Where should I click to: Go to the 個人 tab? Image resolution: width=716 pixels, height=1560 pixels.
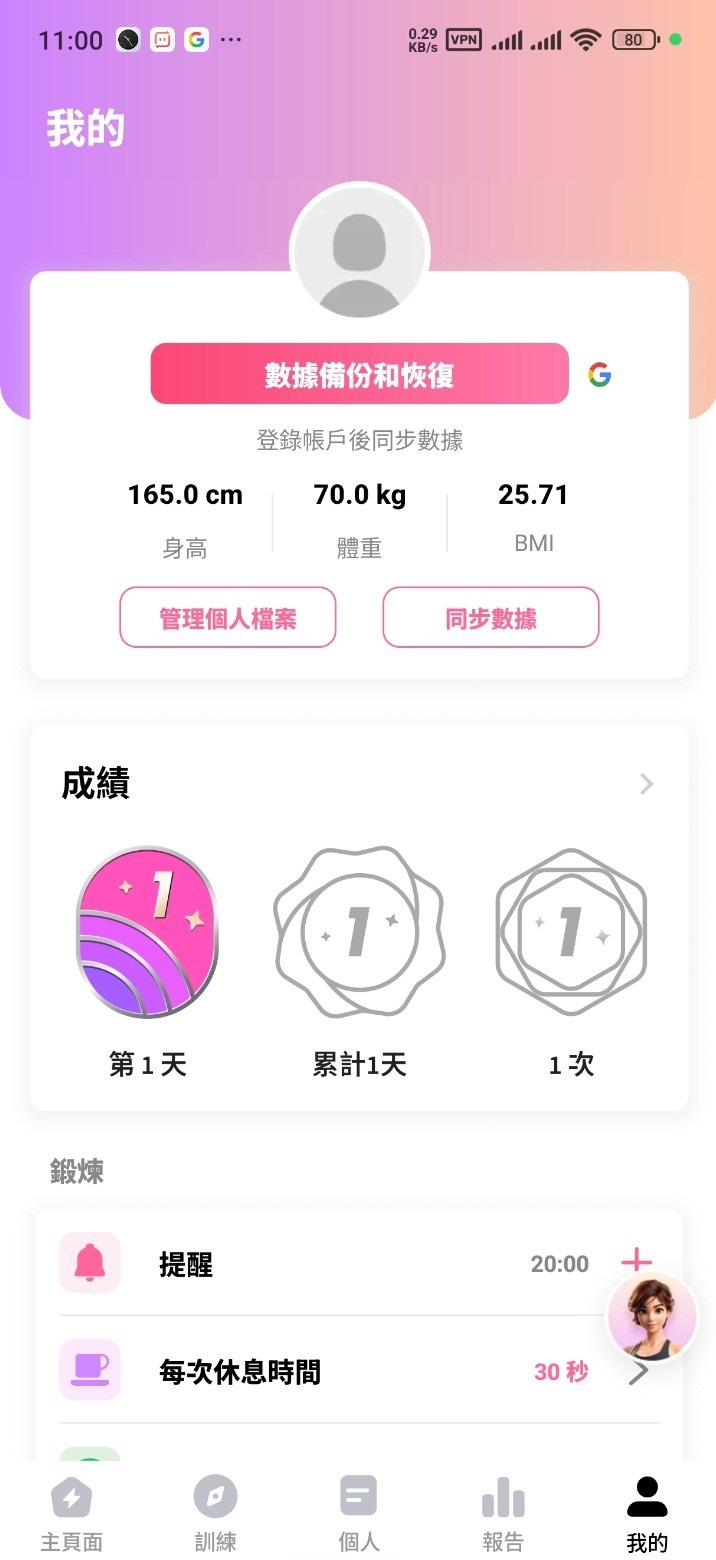point(358,1514)
